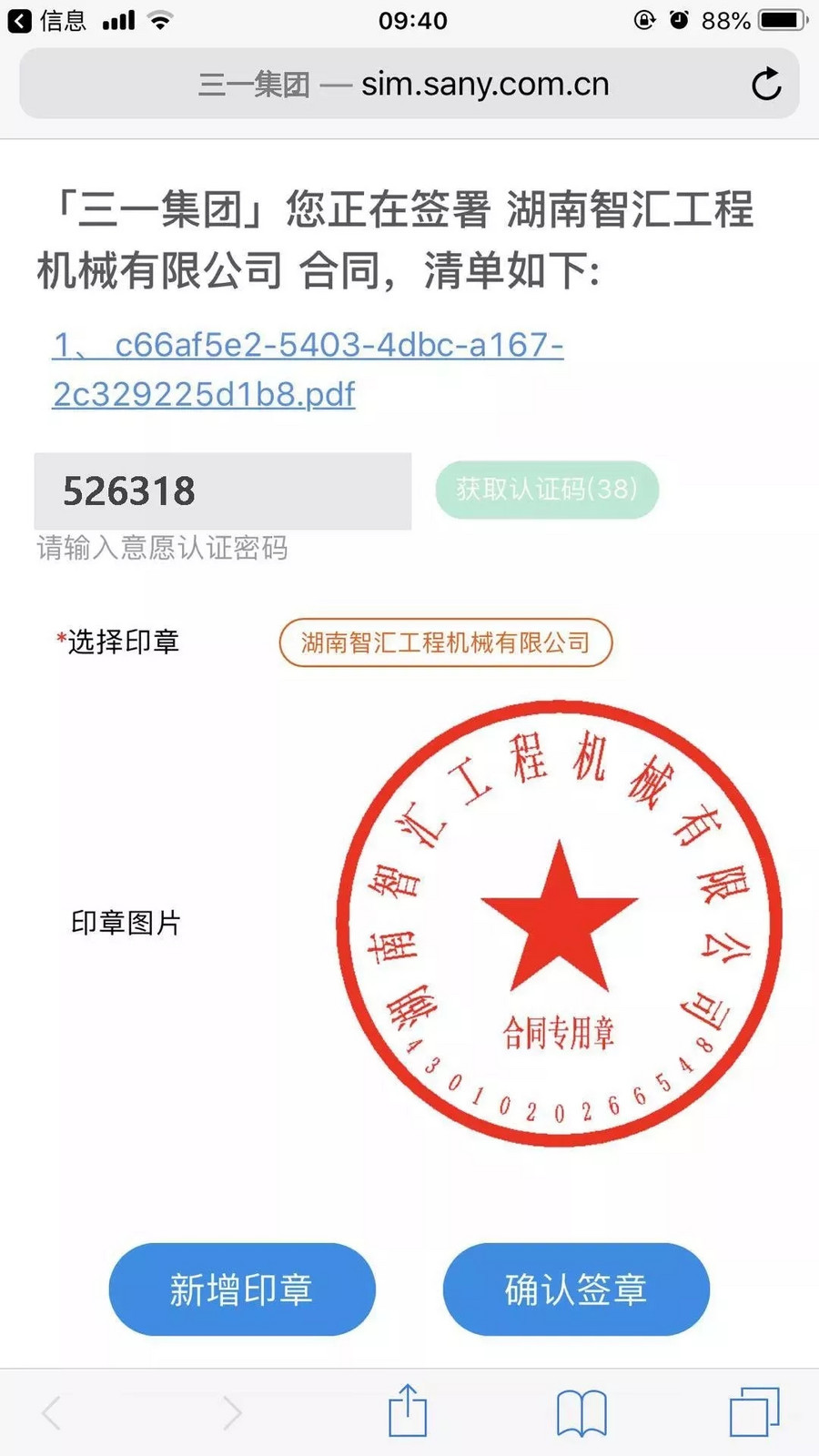
Task: Tap 新增印章 to add a seal
Action: coord(242,1289)
